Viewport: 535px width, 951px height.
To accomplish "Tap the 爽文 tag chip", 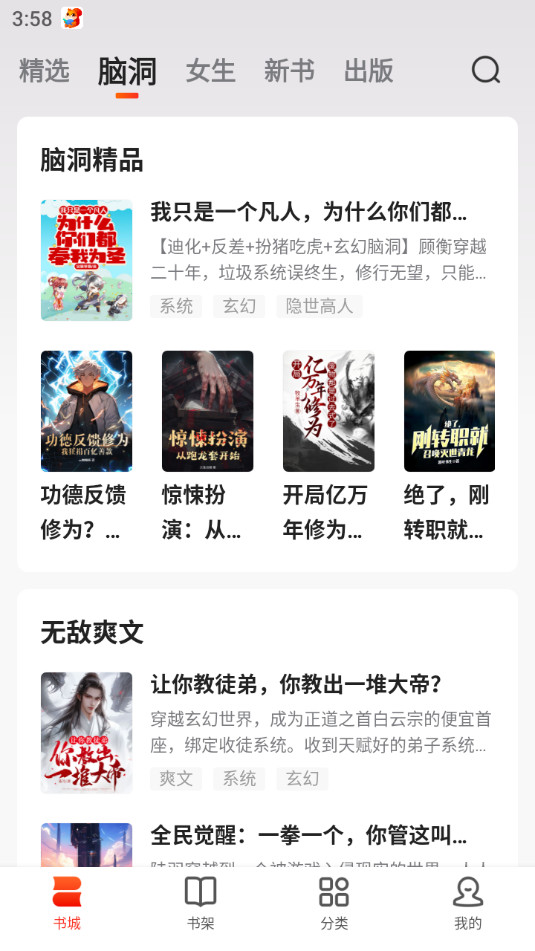I will point(176,779).
